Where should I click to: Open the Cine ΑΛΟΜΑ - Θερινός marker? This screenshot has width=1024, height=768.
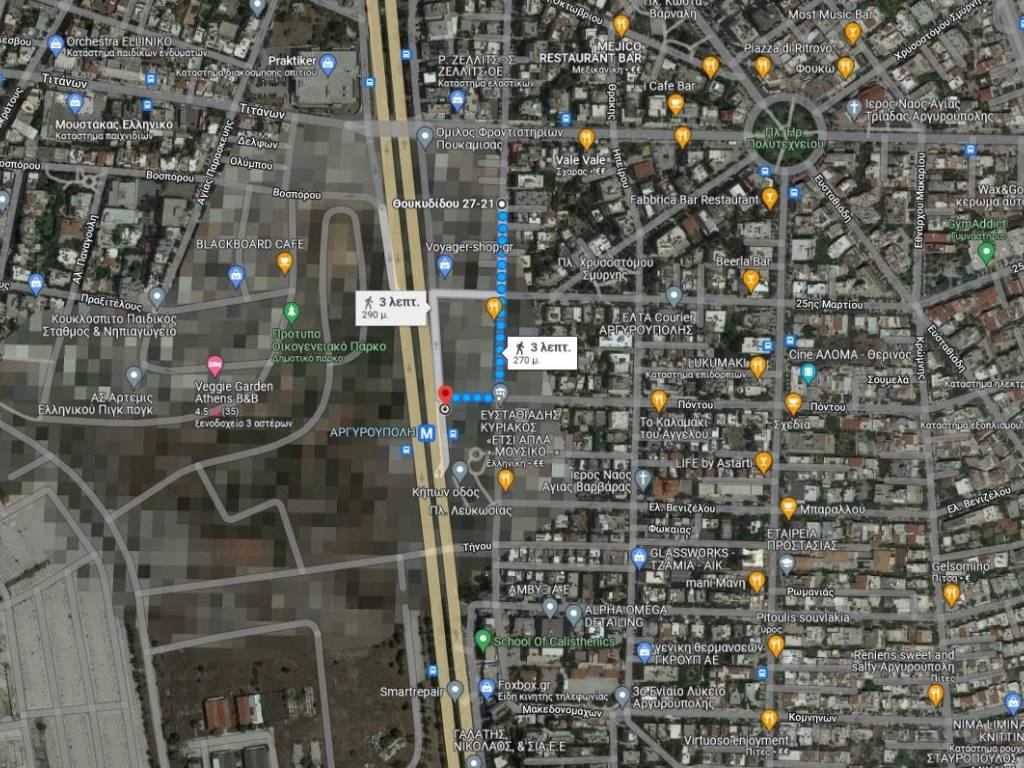pyautogui.click(x=809, y=374)
